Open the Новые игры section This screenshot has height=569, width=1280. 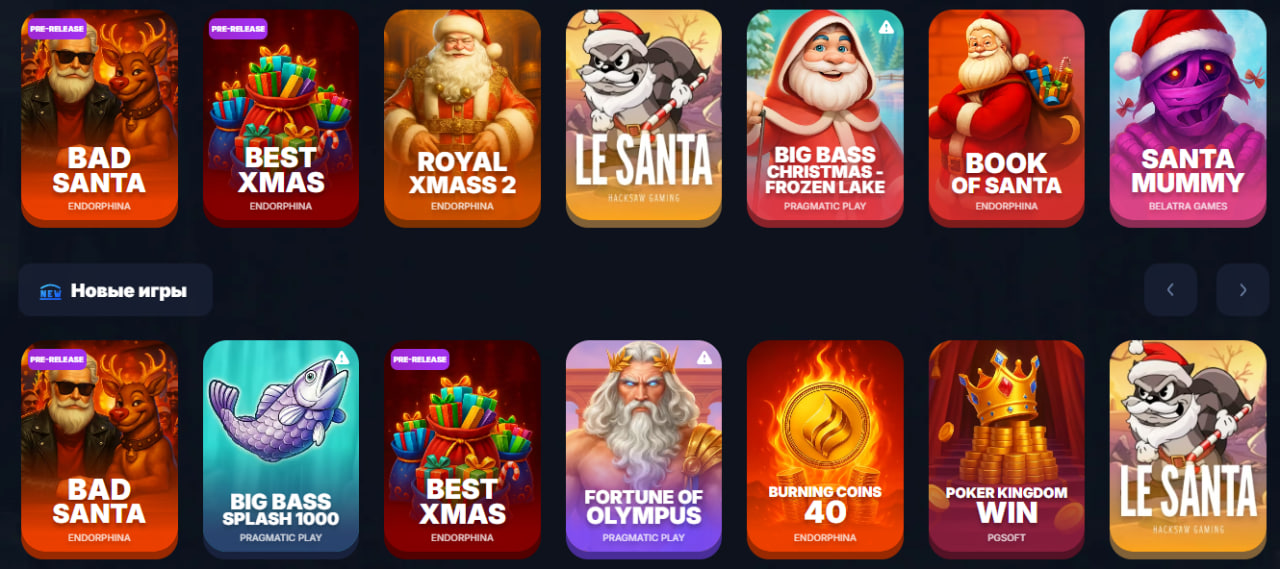115,290
